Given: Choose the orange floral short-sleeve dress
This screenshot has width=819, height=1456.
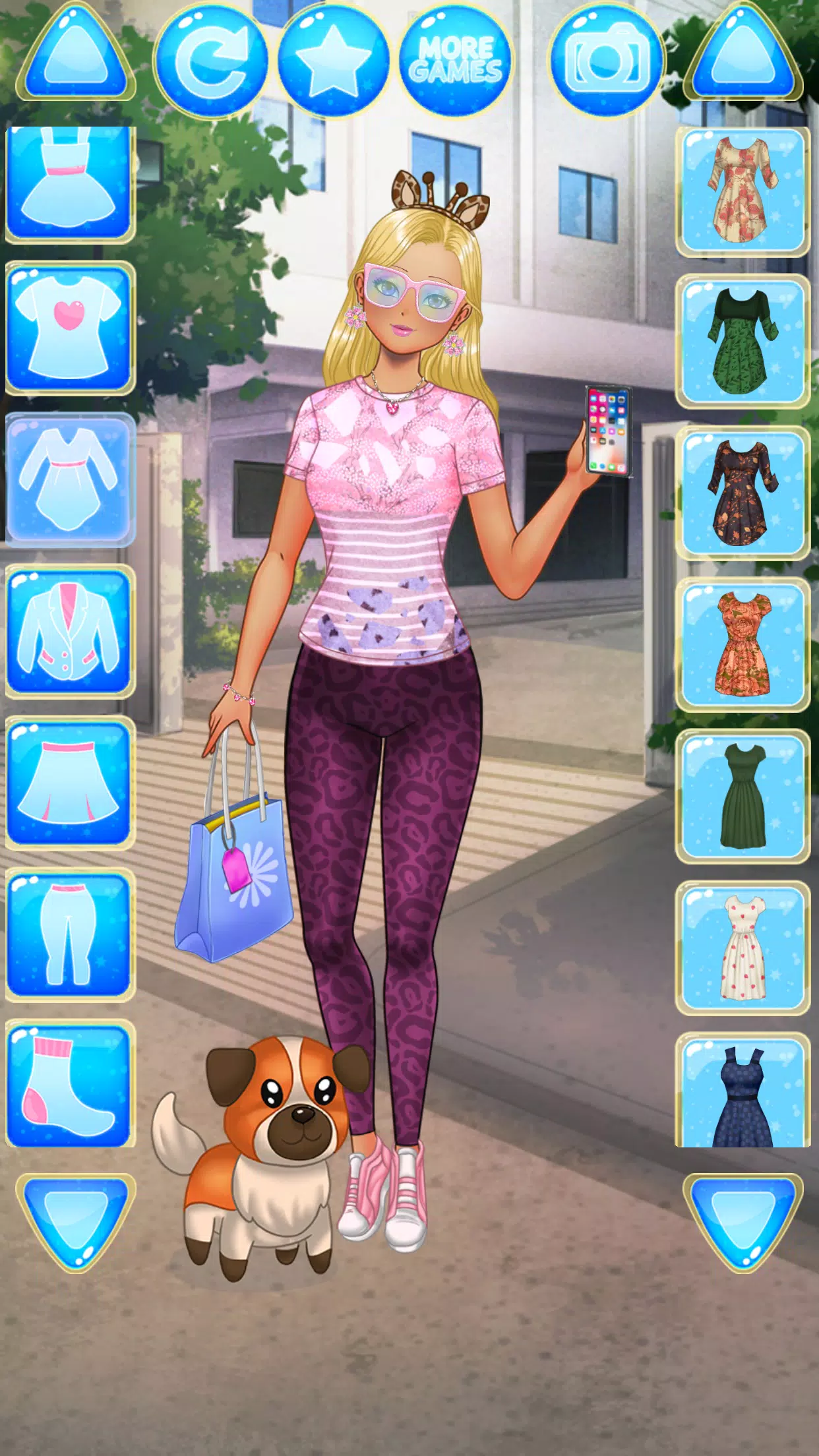Looking at the screenshot, I should pyautogui.click(x=743, y=644).
